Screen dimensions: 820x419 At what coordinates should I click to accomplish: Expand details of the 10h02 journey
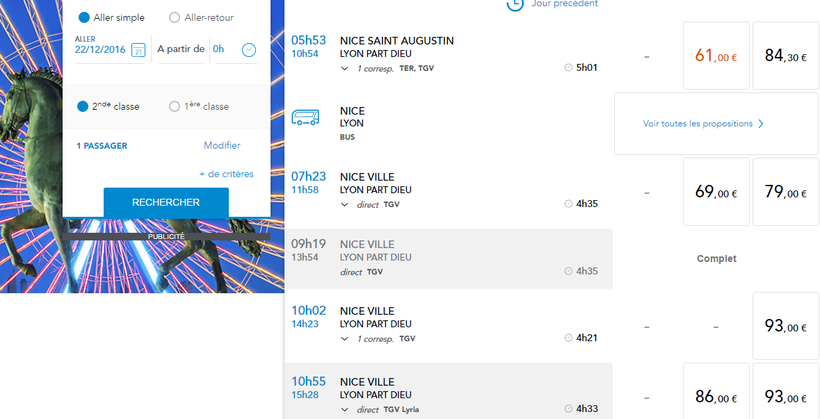point(345,339)
